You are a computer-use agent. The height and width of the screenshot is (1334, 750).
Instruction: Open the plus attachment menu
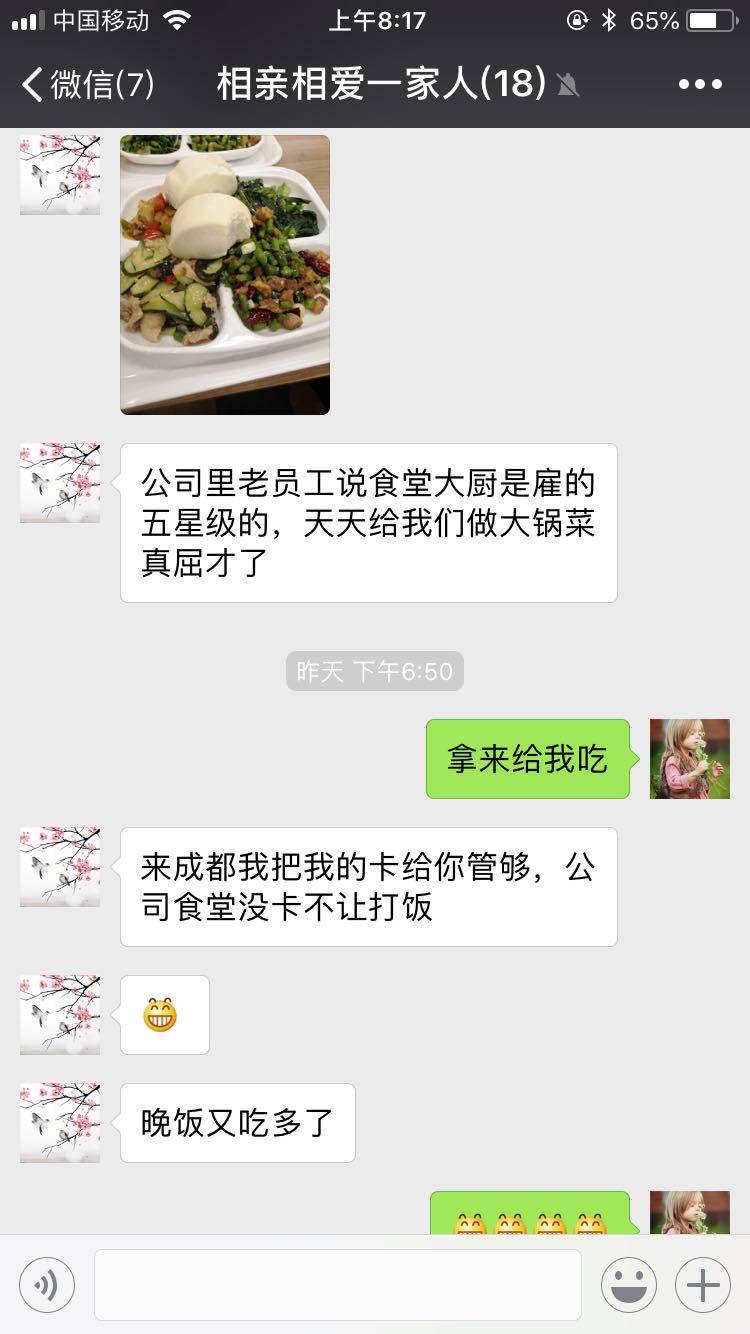(703, 1285)
